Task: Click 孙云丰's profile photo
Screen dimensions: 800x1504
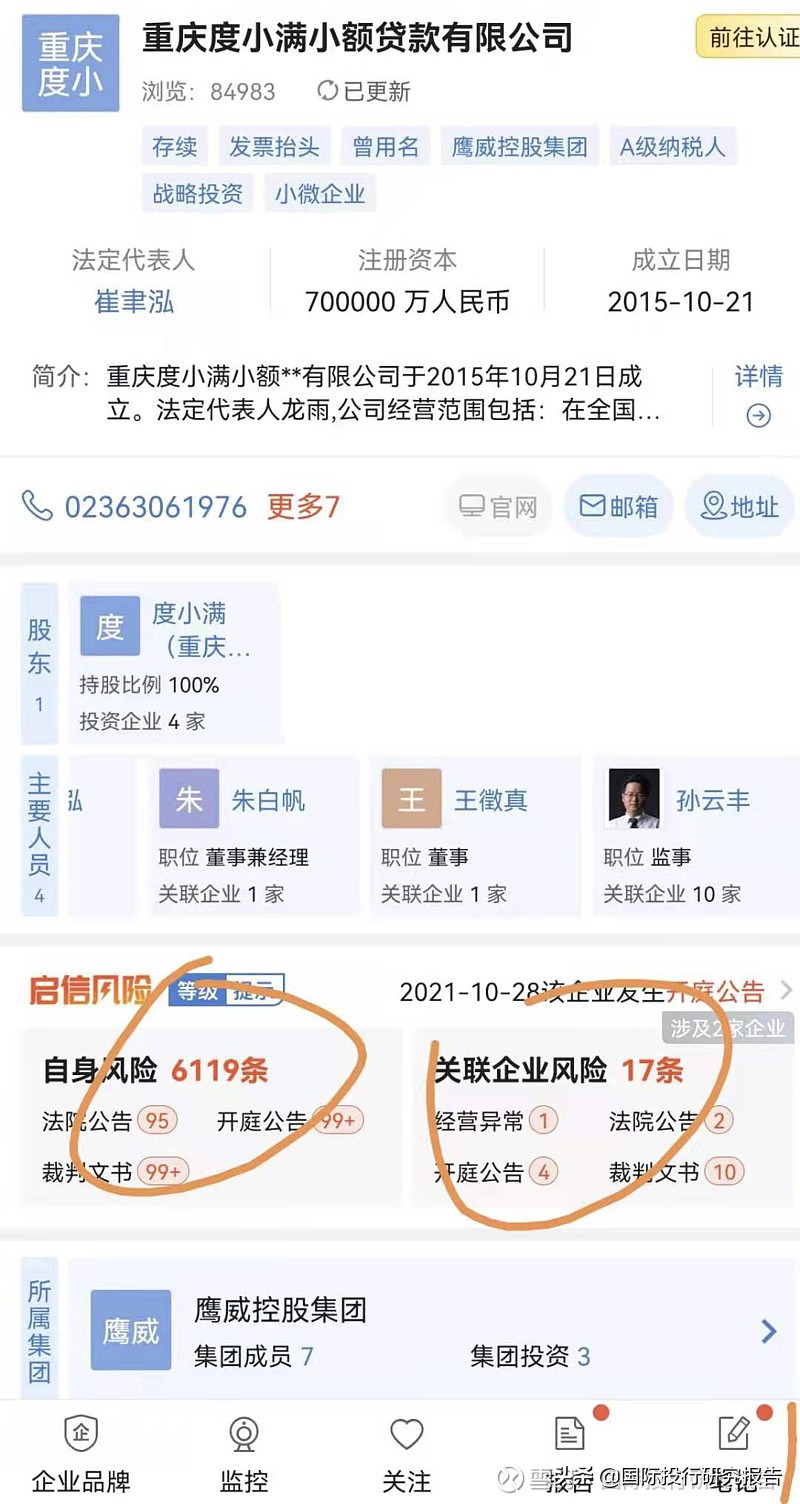Action: pos(634,798)
